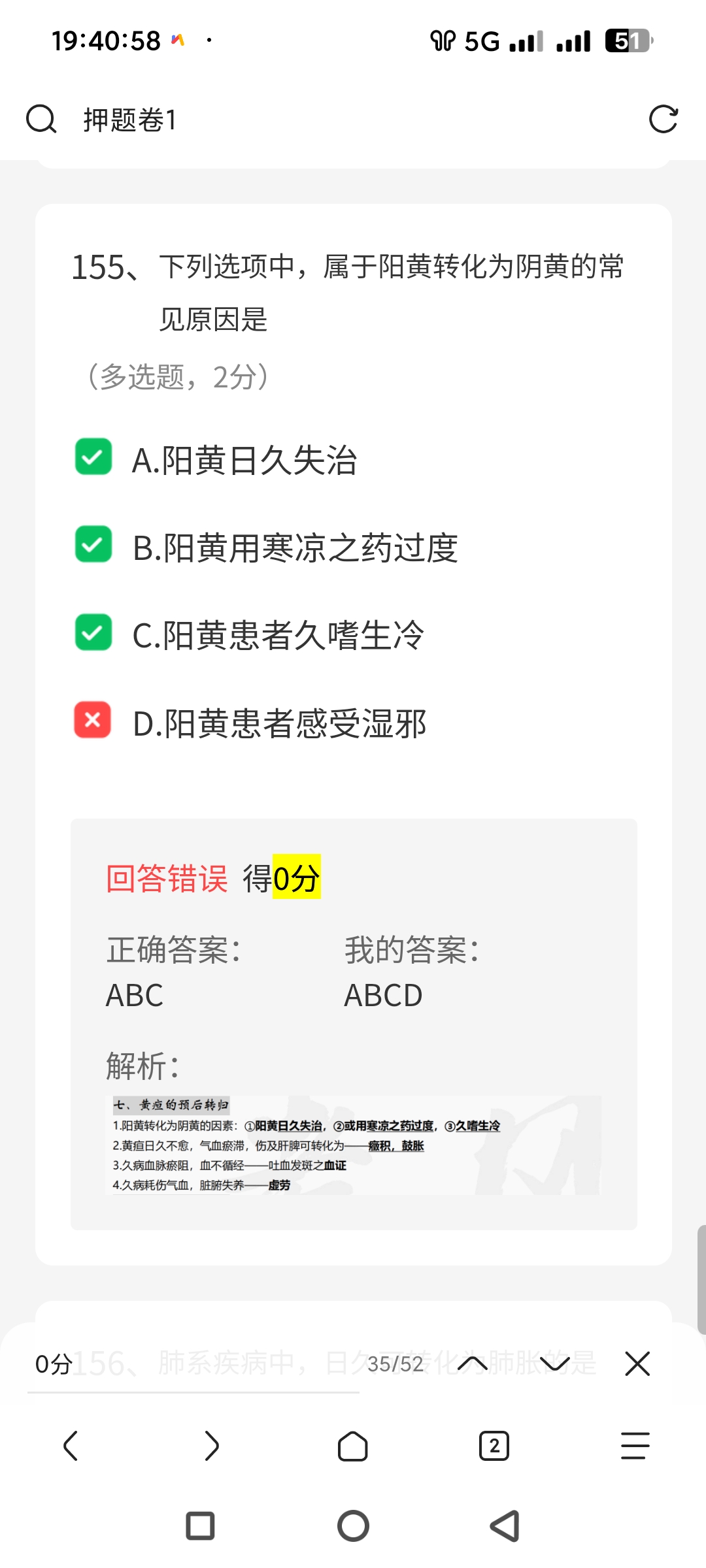Toggle option C.阳黄患者久嗜生冷

tap(93, 632)
